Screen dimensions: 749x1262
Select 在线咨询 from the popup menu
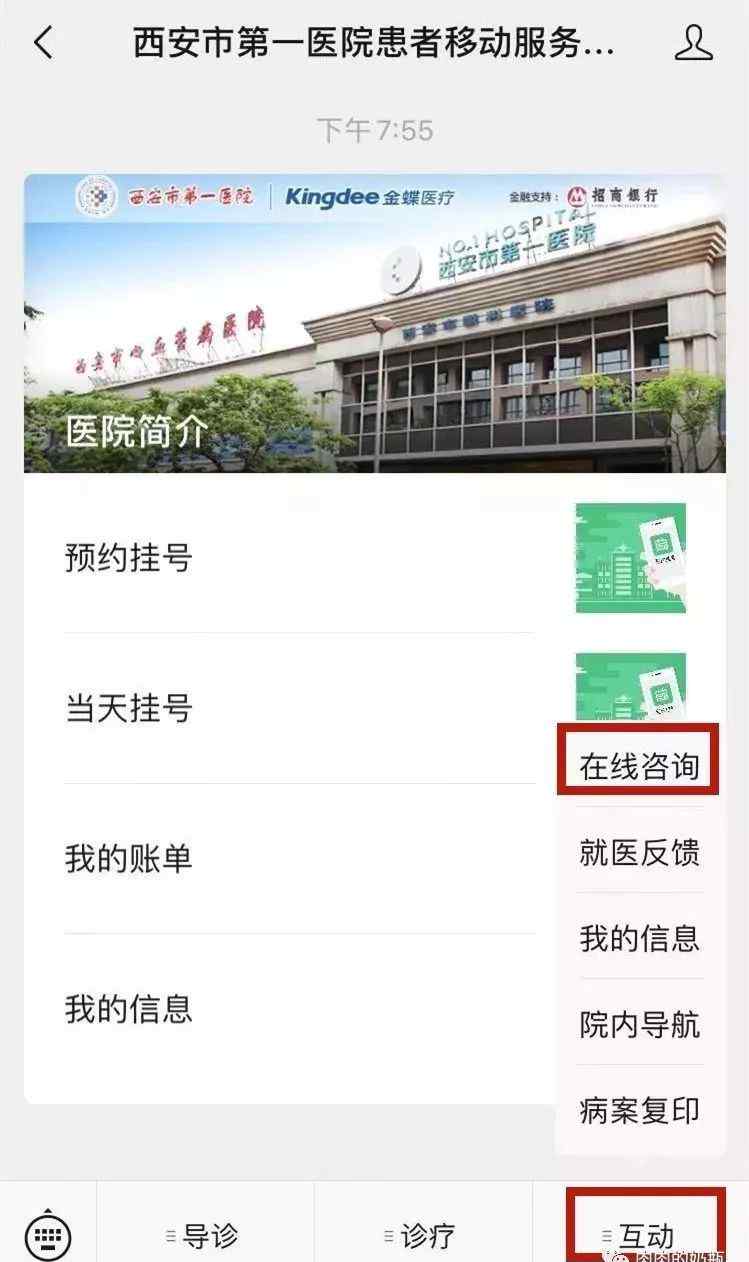639,766
